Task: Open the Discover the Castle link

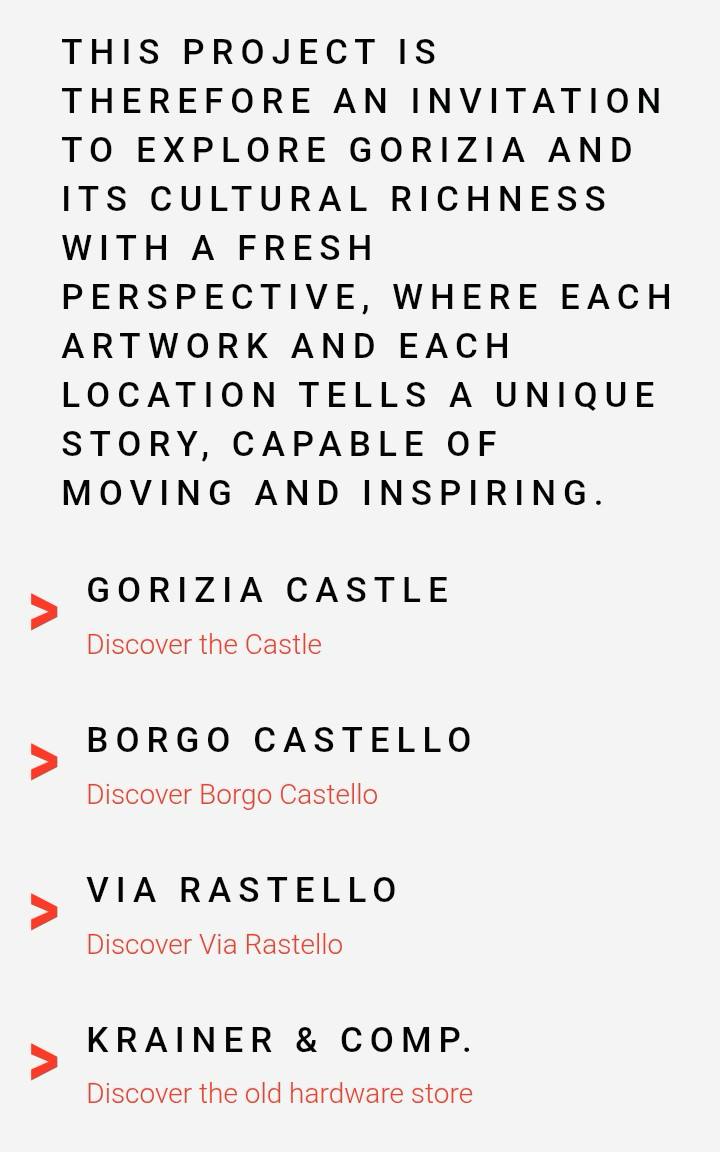Action: pos(204,644)
